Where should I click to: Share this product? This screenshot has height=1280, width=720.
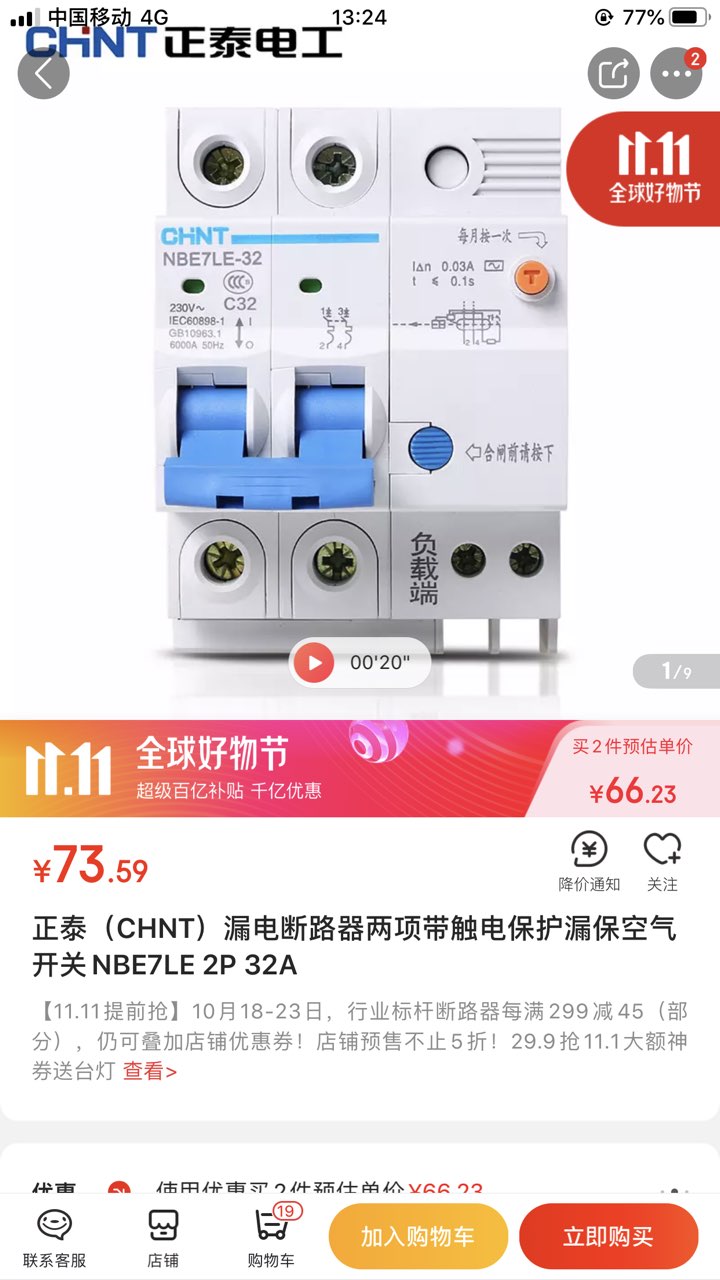coord(613,73)
